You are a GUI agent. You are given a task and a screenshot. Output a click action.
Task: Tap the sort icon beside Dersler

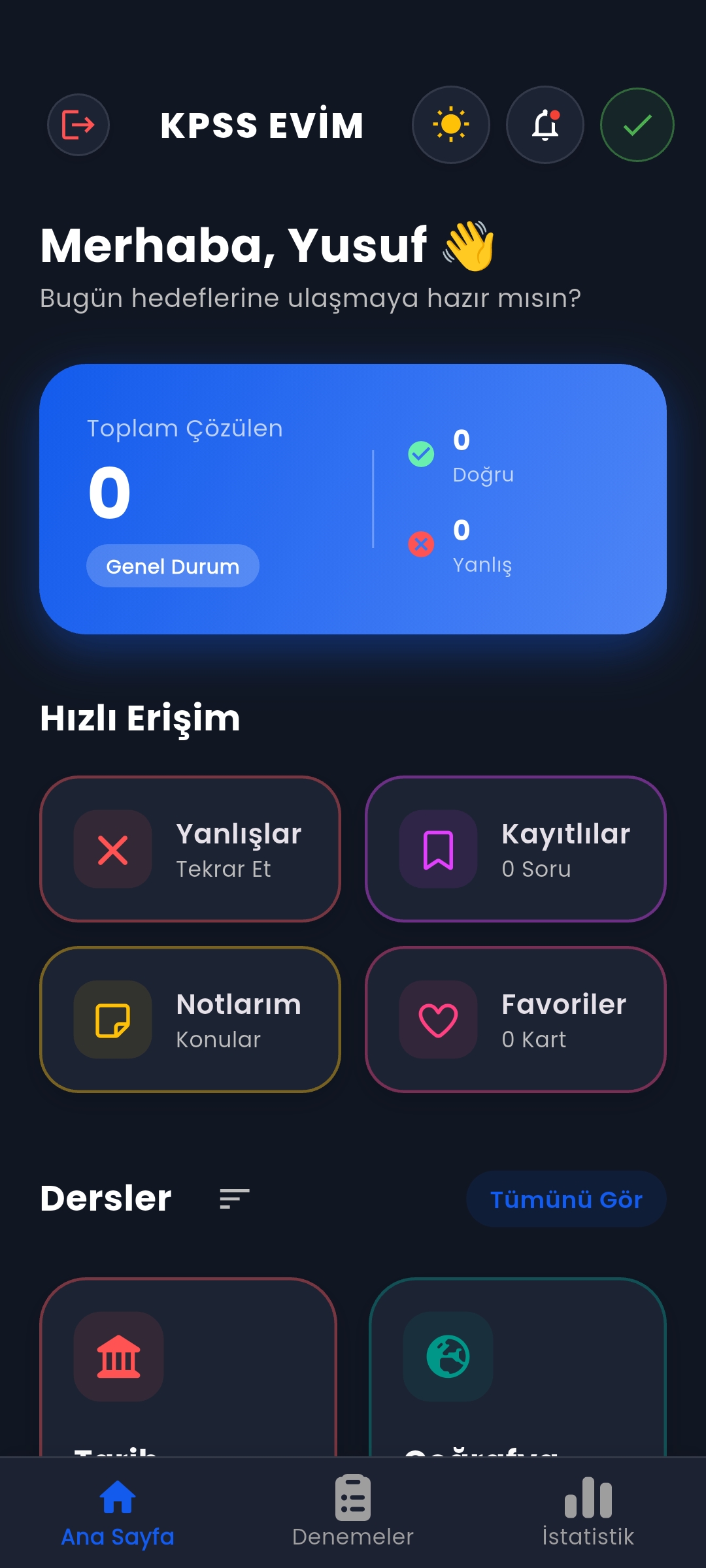[x=235, y=1199]
